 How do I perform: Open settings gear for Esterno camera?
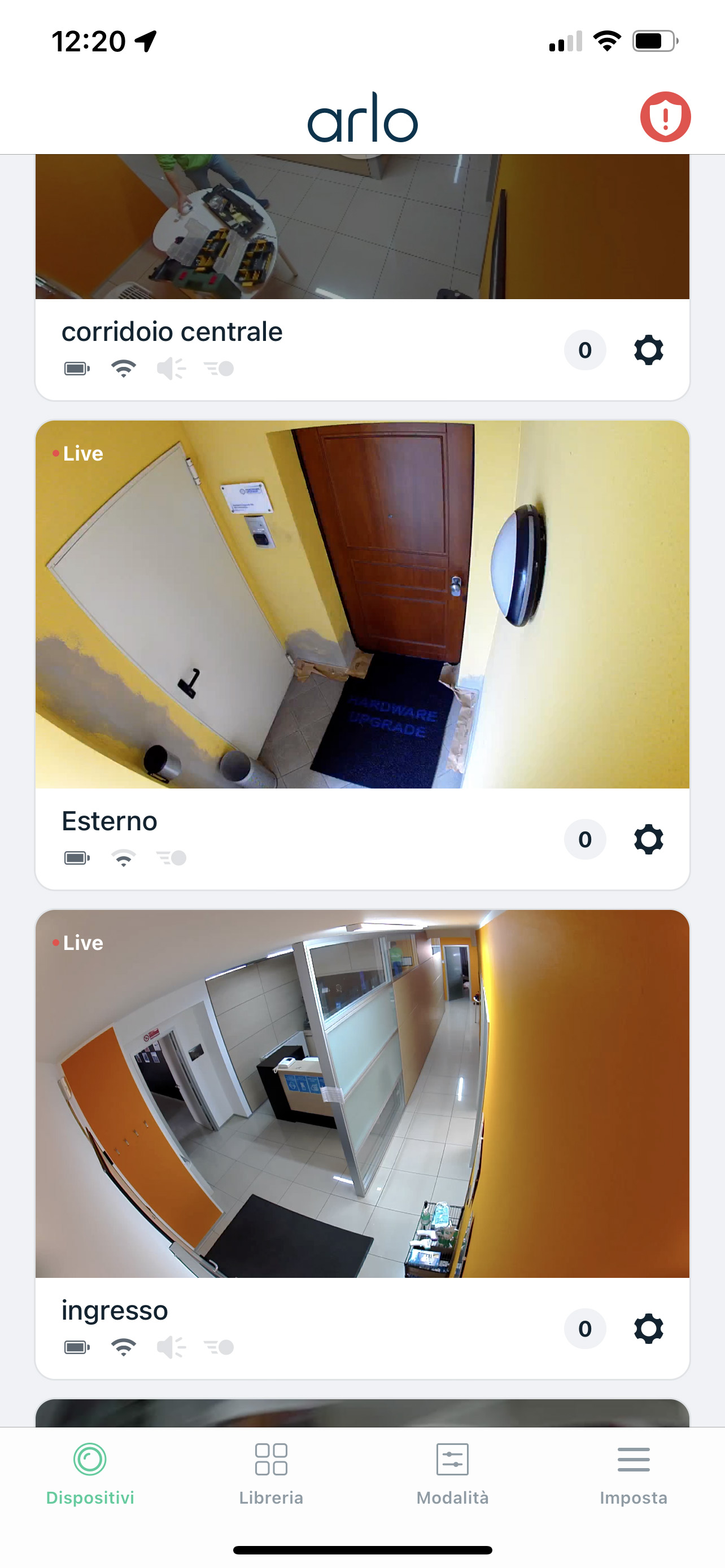(648, 839)
